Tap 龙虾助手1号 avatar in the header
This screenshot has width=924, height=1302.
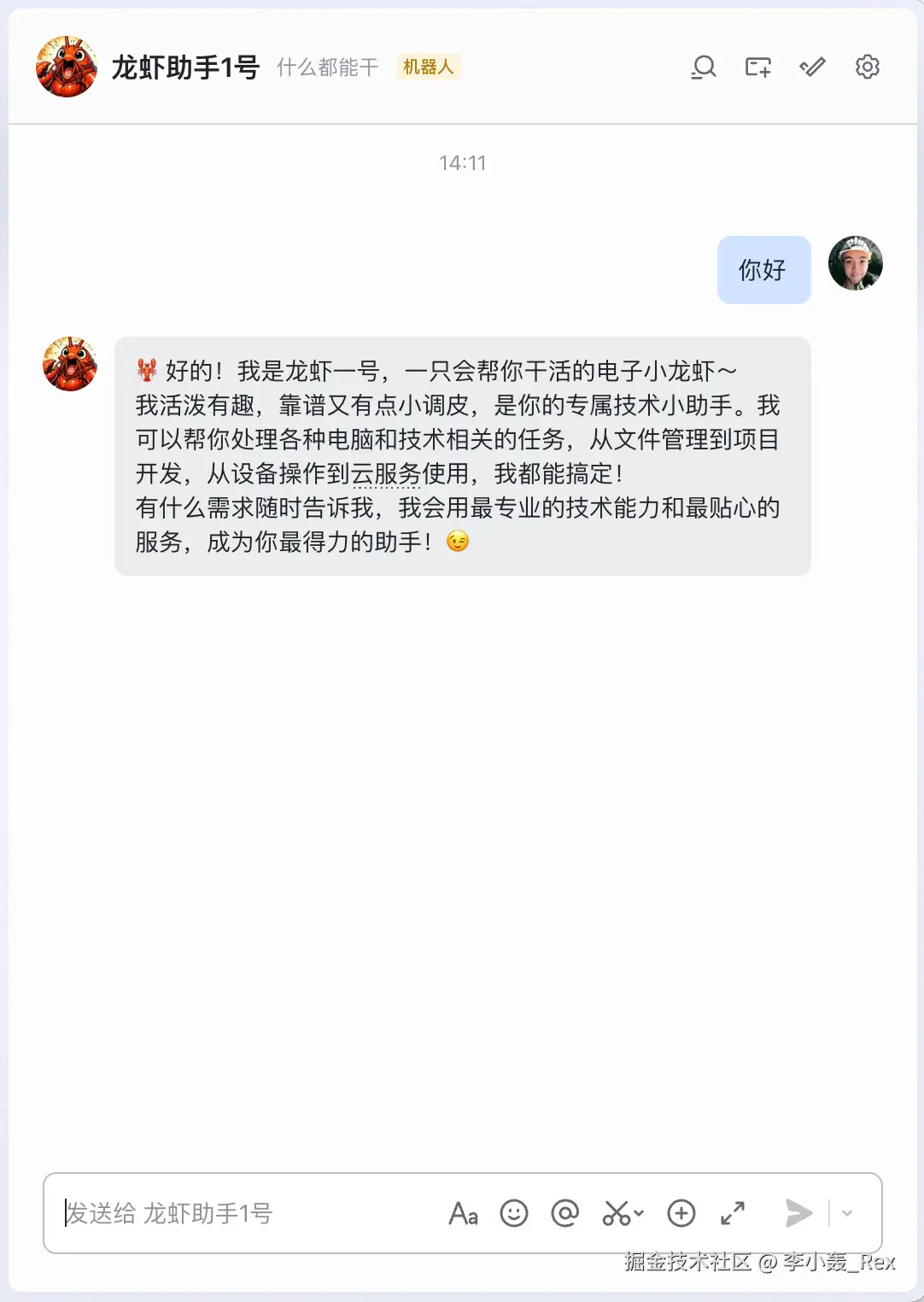[x=67, y=67]
